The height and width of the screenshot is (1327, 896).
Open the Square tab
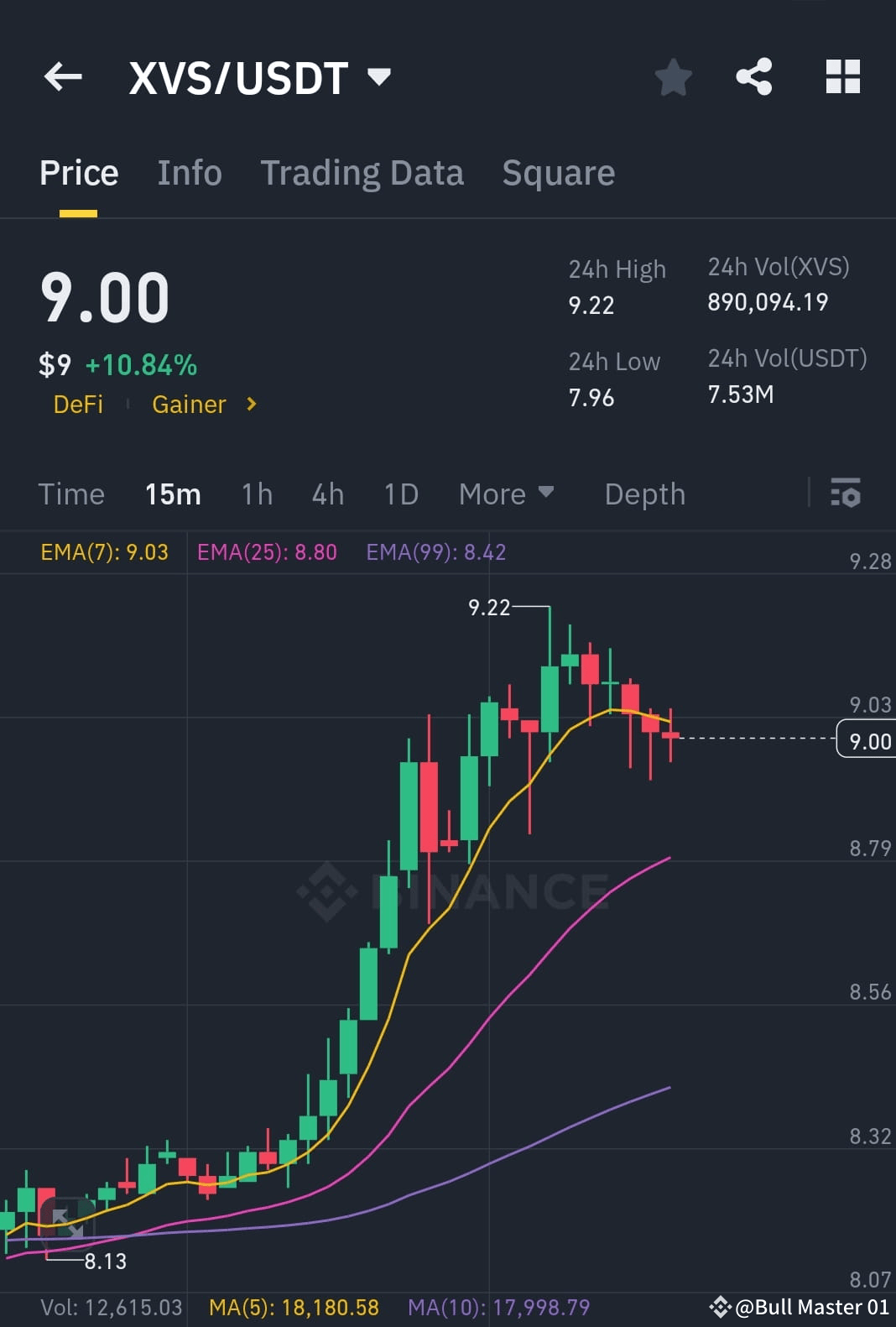[x=558, y=172]
